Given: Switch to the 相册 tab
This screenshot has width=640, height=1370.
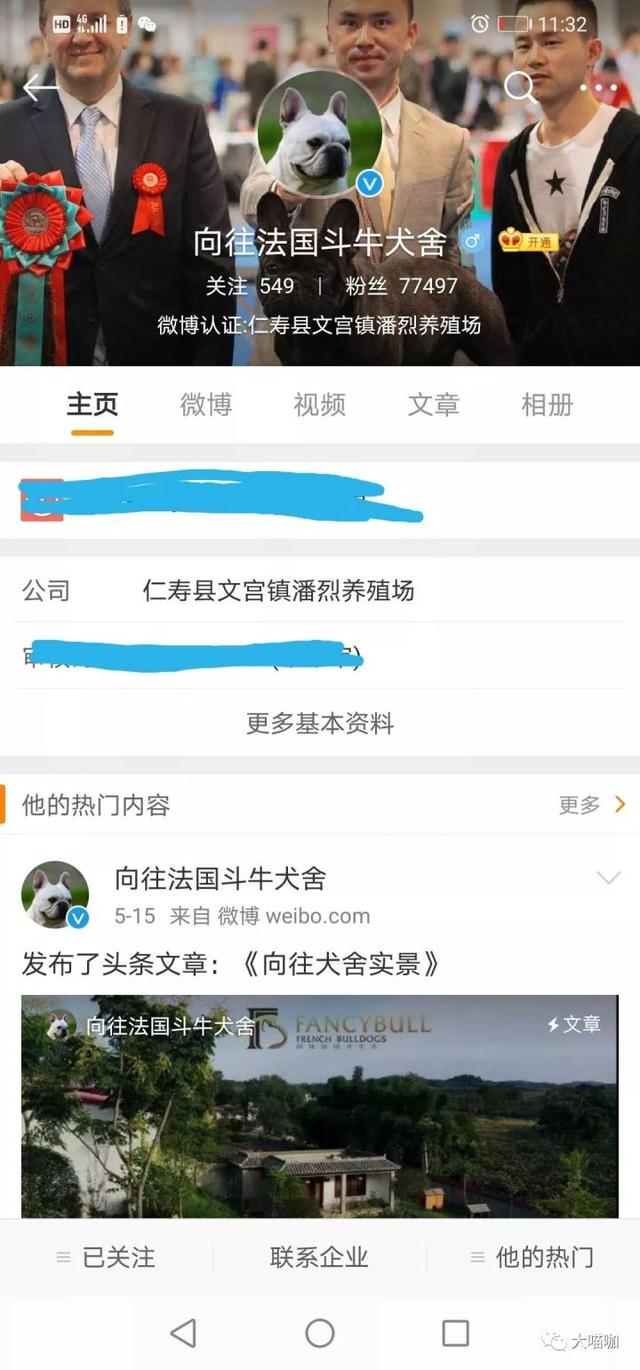Looking at the screenshot, I should (547, 404).
